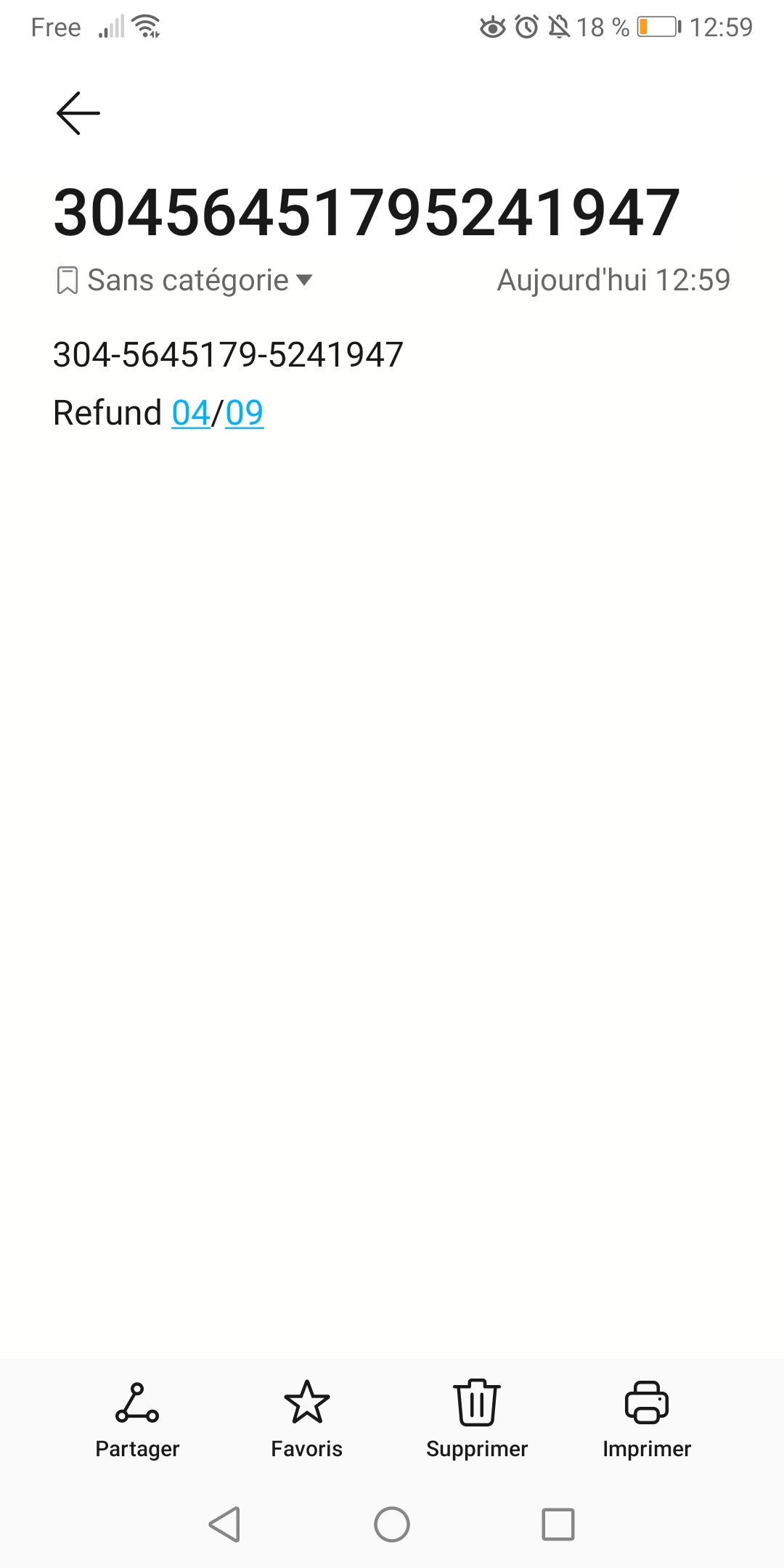Tap the 04 linked number
Image resolution: width=784 pixels, height=1568 pixels.
pyautogui.click(x=190, y=413)
